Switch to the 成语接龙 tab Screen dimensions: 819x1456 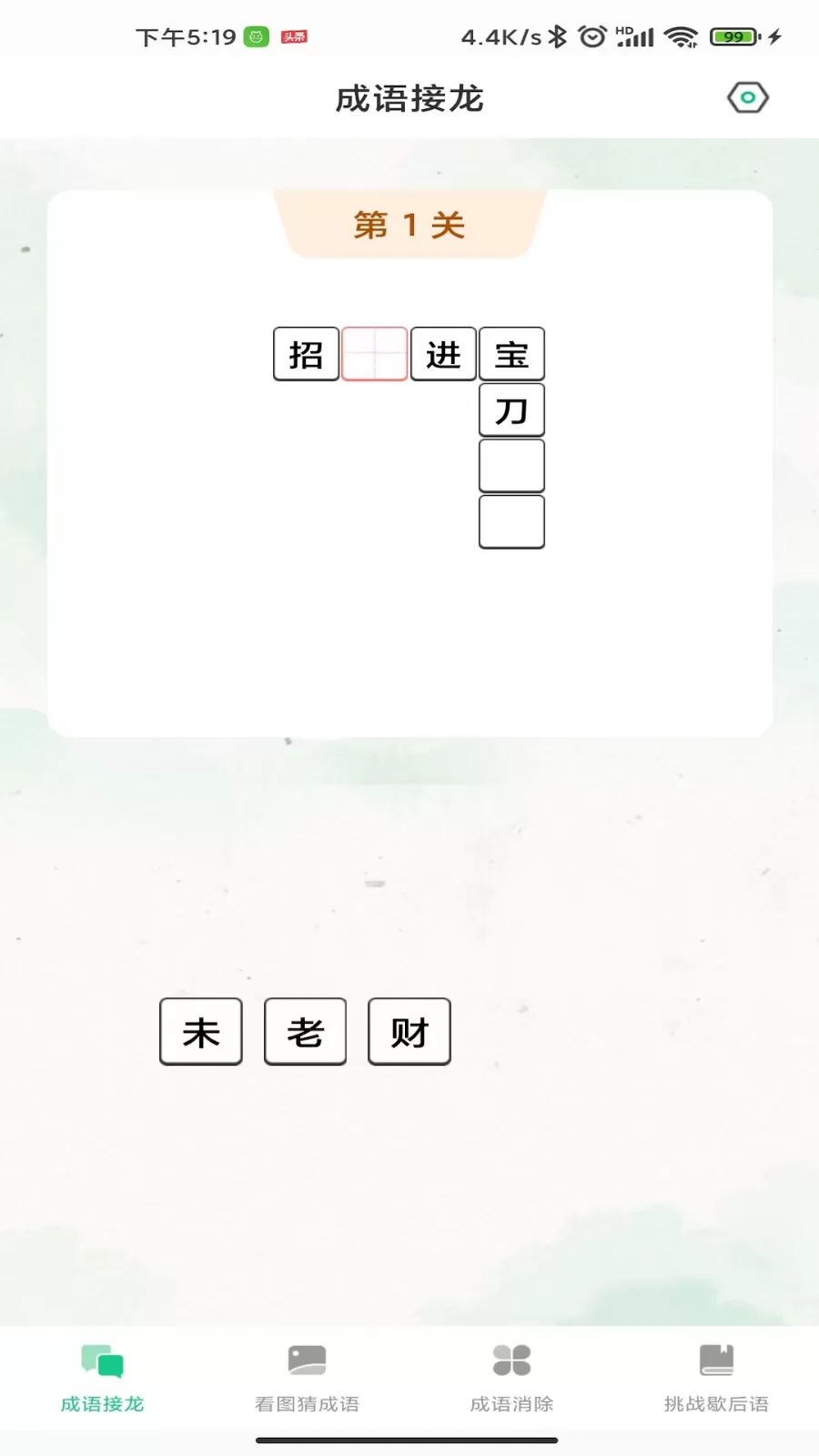[x=102, y=1379]
